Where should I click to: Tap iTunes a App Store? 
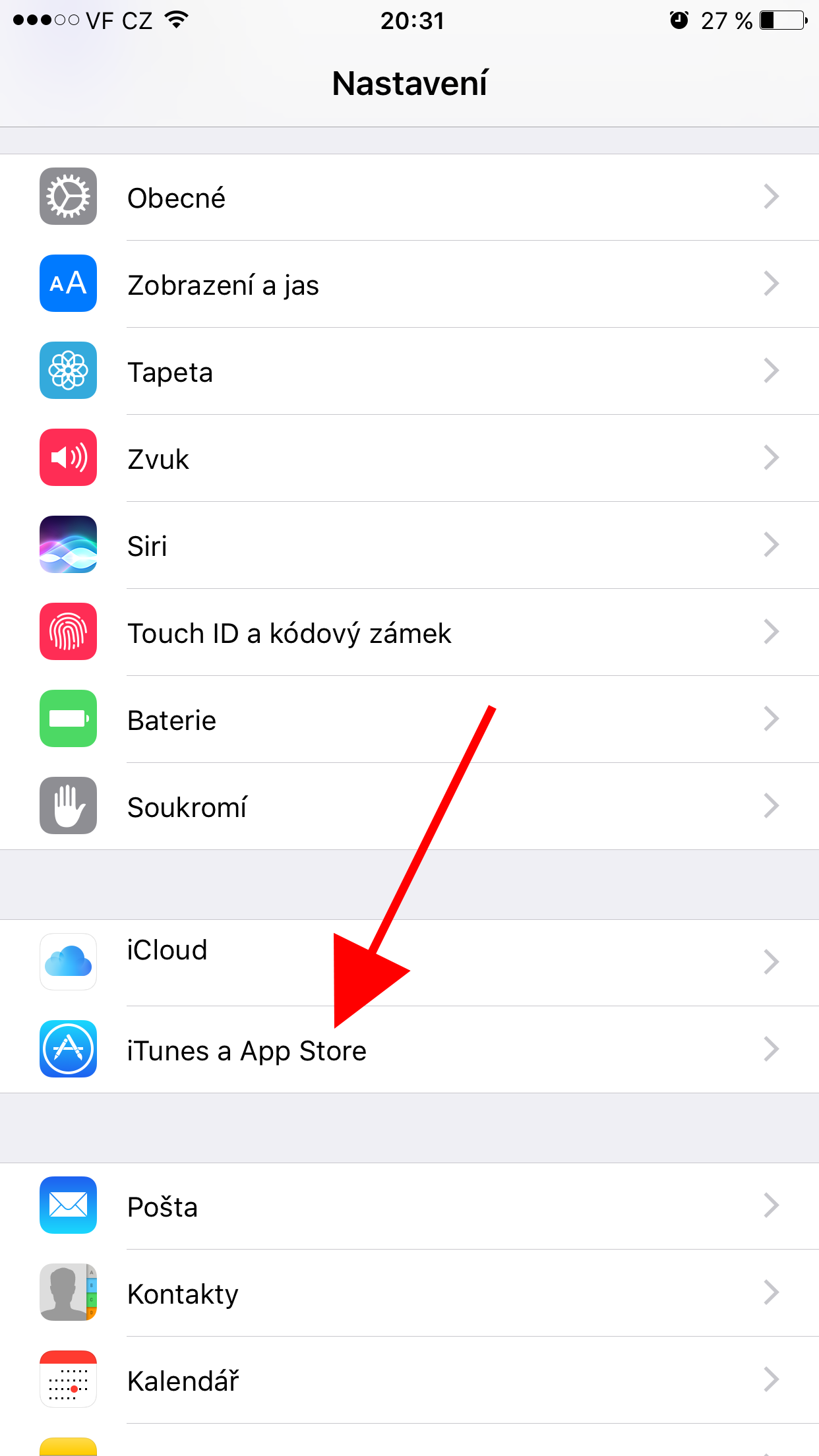point(247,1050)
